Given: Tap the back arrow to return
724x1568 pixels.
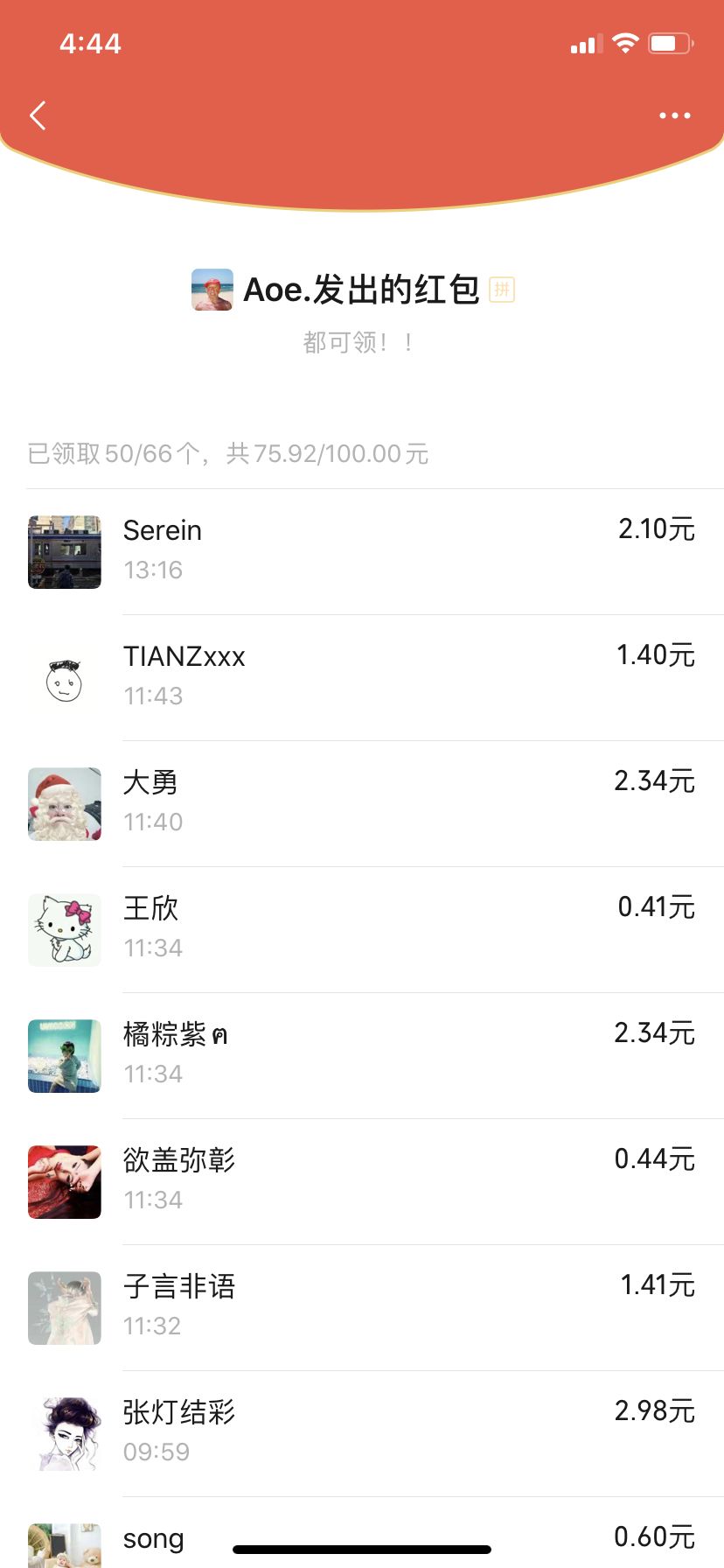Looking at the screenshot, I should [37, 115].
